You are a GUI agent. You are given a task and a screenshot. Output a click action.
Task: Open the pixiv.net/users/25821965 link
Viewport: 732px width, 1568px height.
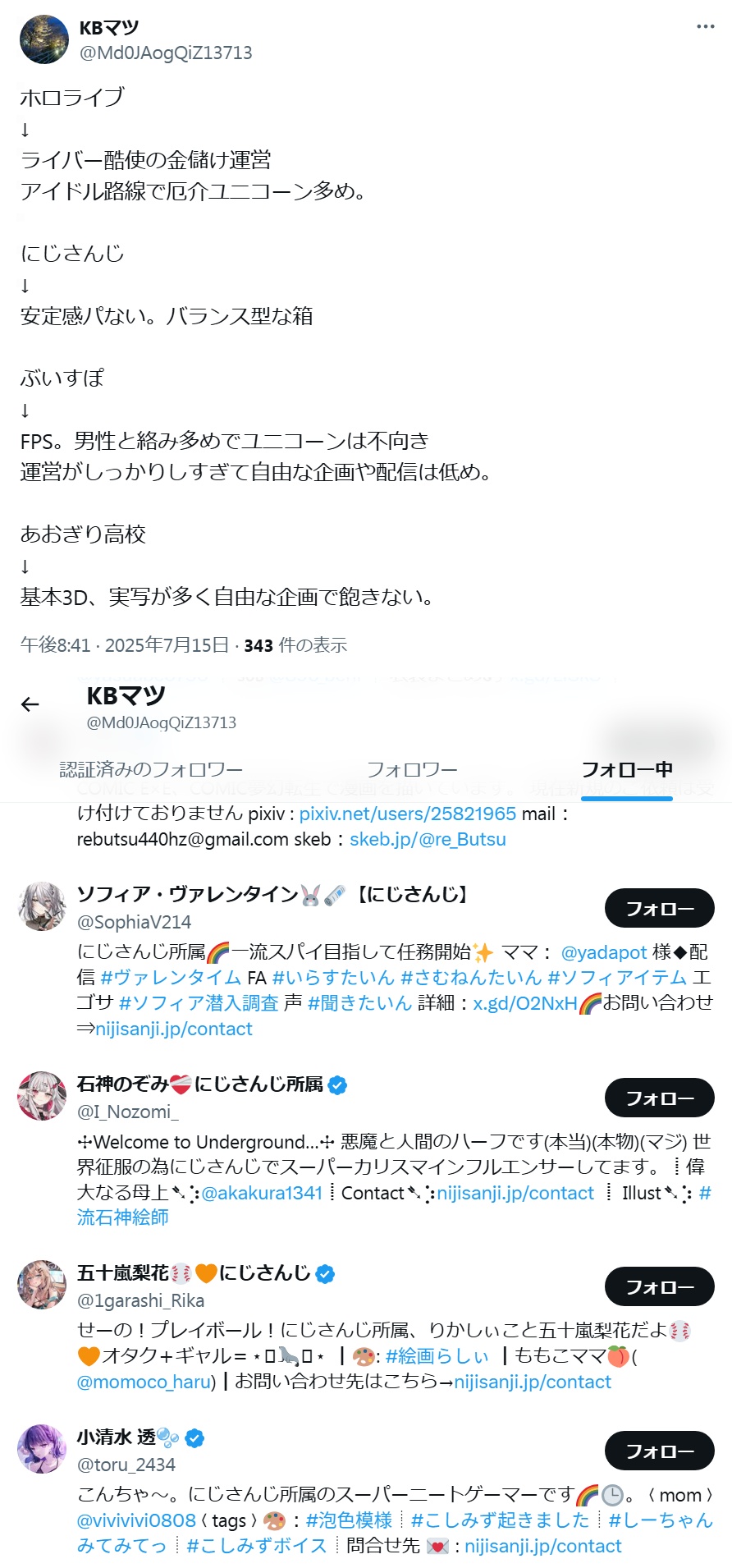(408, 814)
